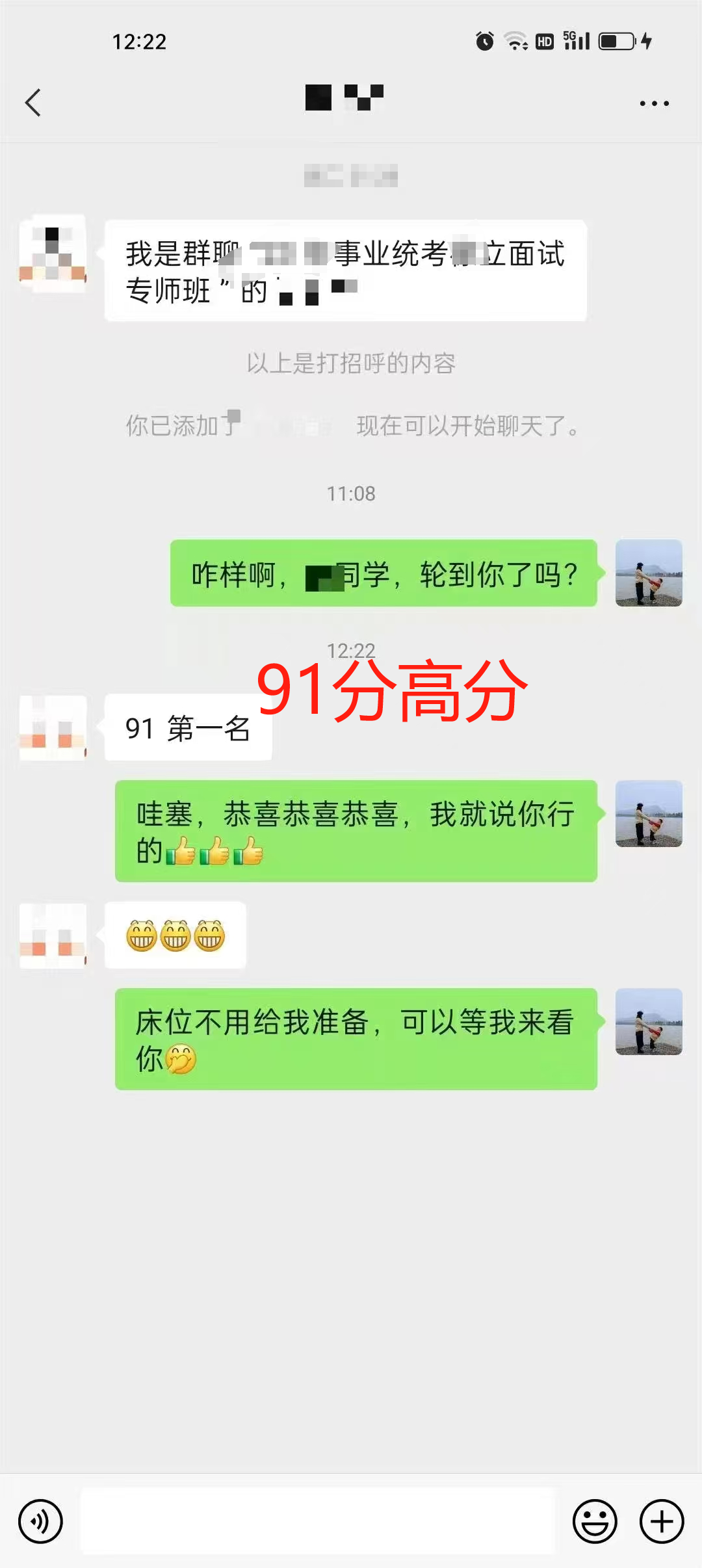
Task: Open my avatar beside "咋样啊" message
Action: 648,573
